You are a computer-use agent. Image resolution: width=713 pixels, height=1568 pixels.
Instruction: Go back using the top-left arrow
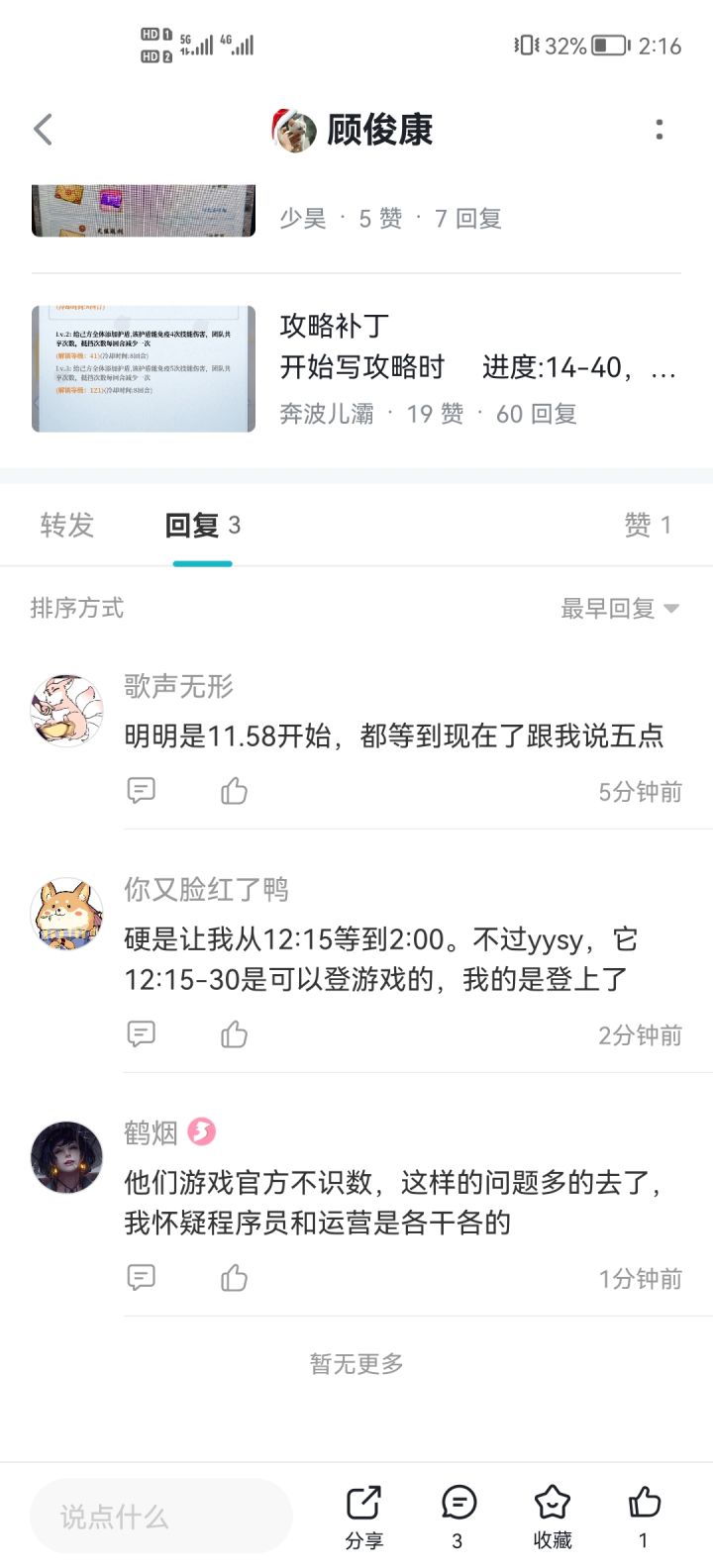tap(43, 130)
